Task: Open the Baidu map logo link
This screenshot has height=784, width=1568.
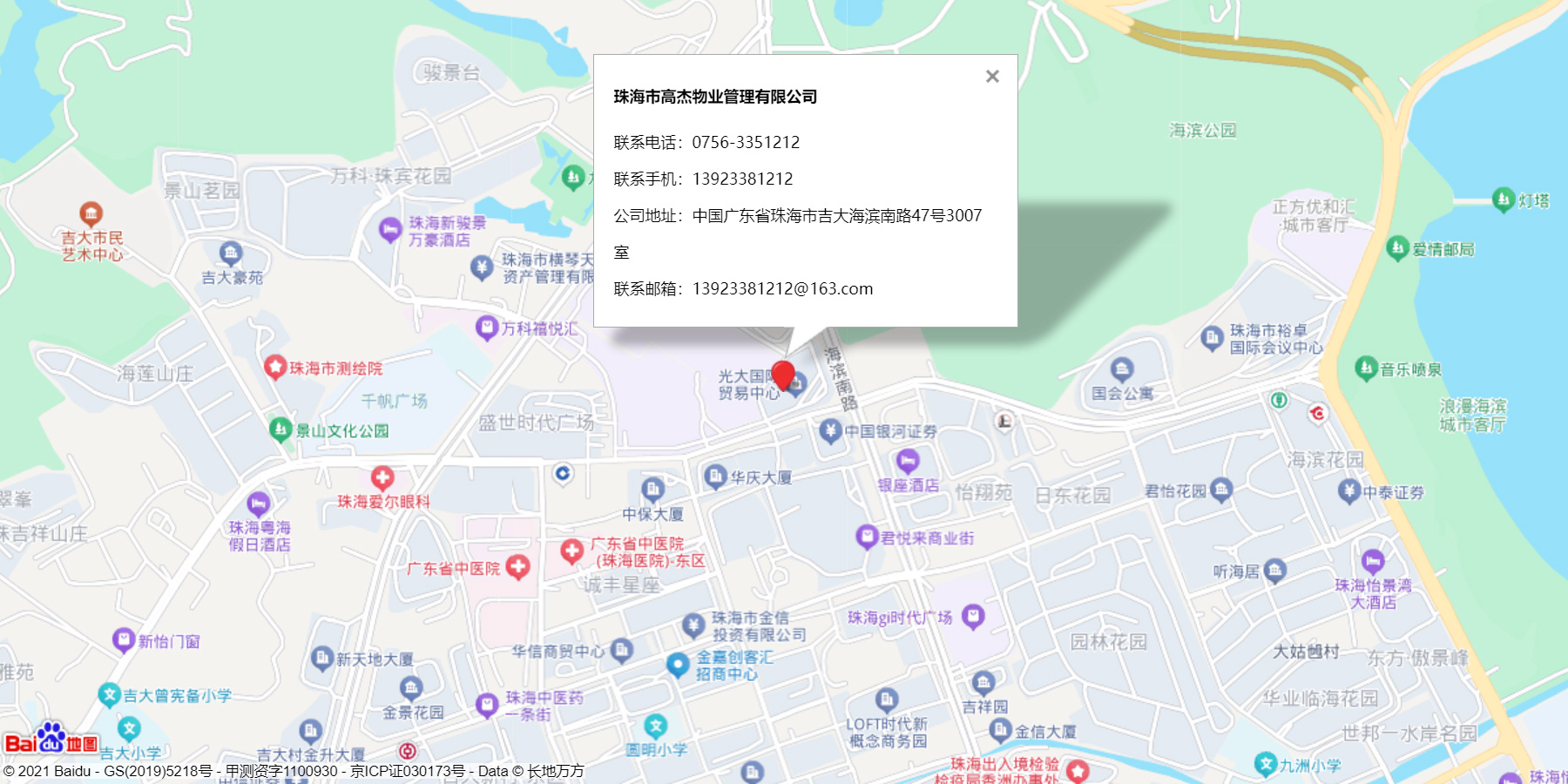Action: pyautogui.click(x=51, y=740)
